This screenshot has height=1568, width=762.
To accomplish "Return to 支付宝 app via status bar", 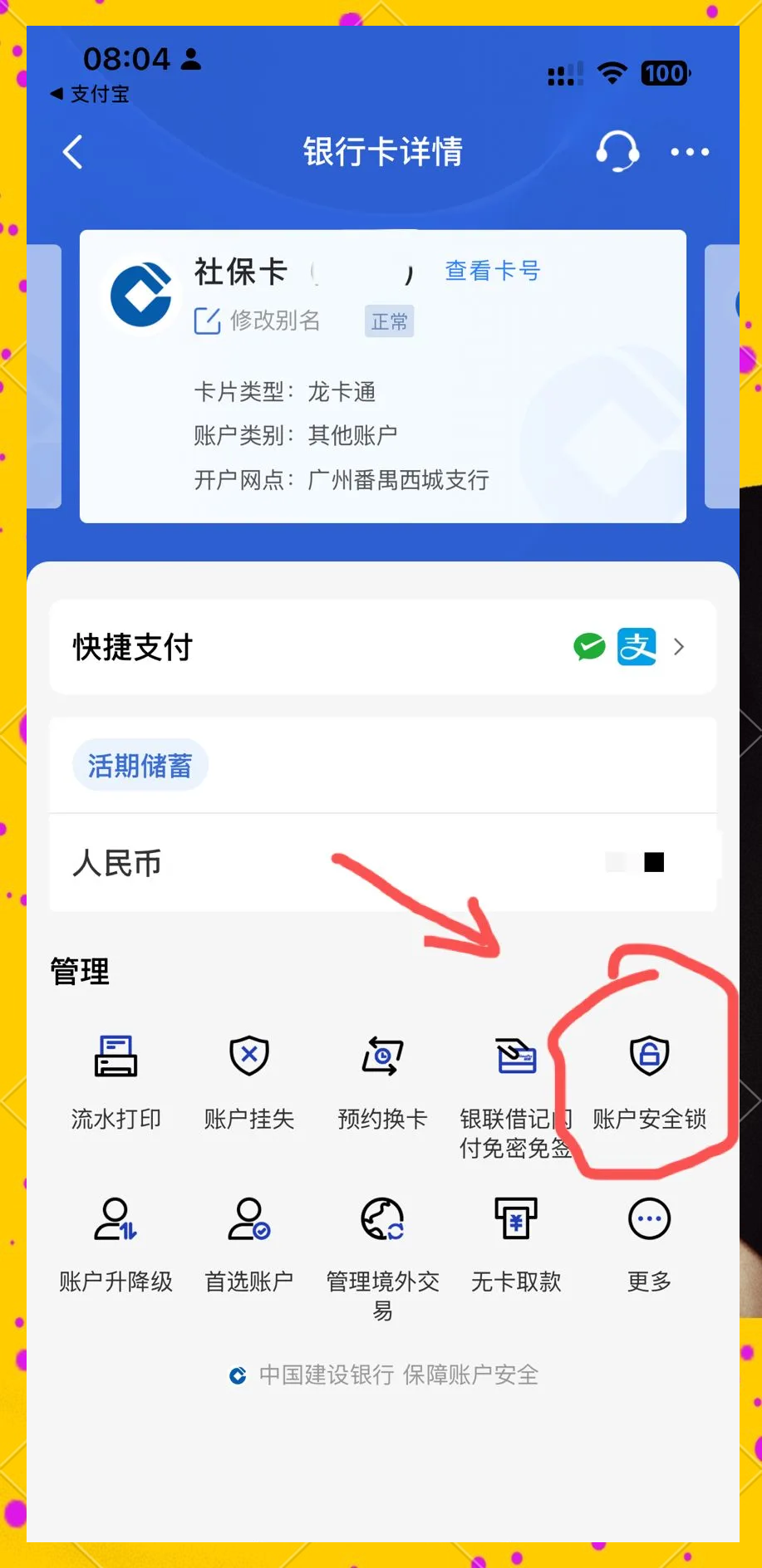I will pos(90,94).
